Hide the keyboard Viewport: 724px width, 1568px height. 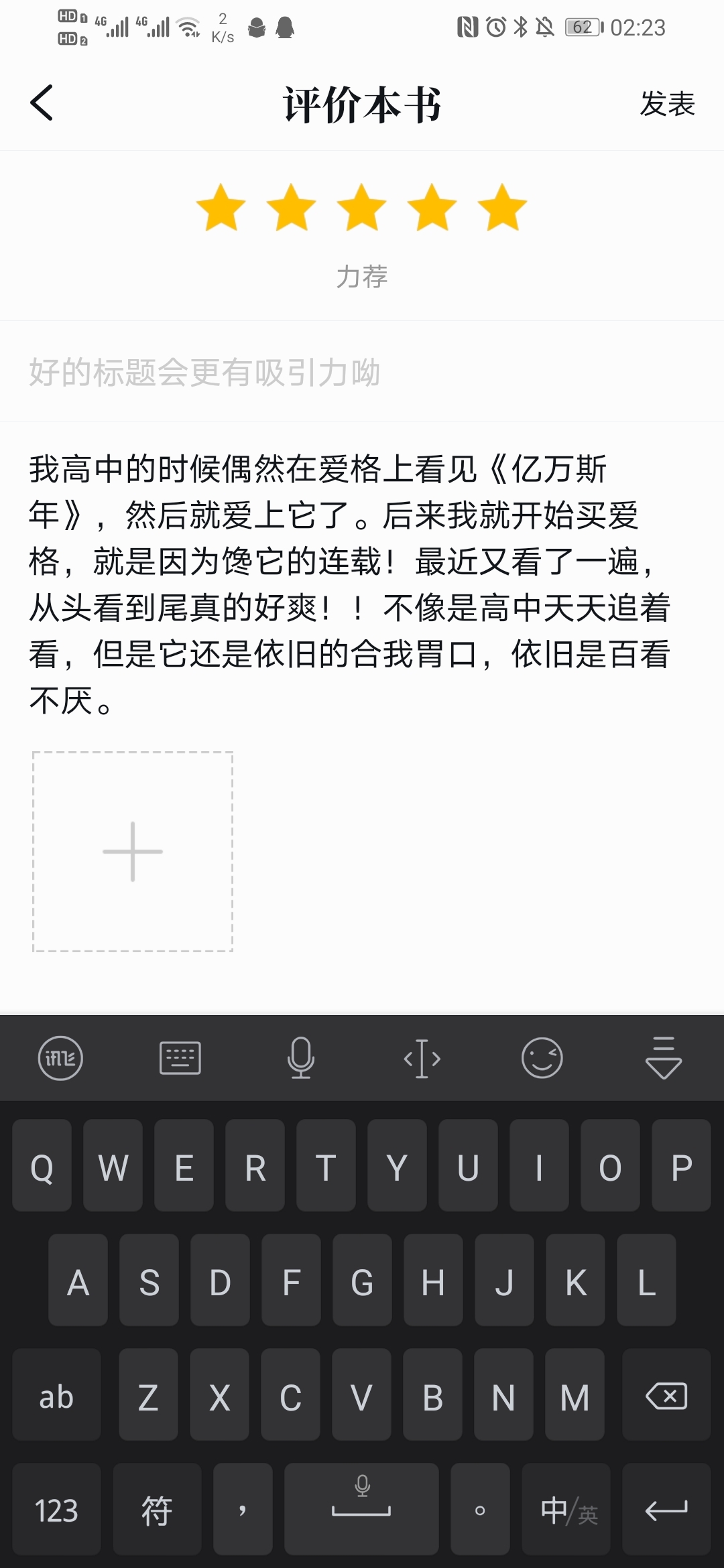click(663, 1058)
